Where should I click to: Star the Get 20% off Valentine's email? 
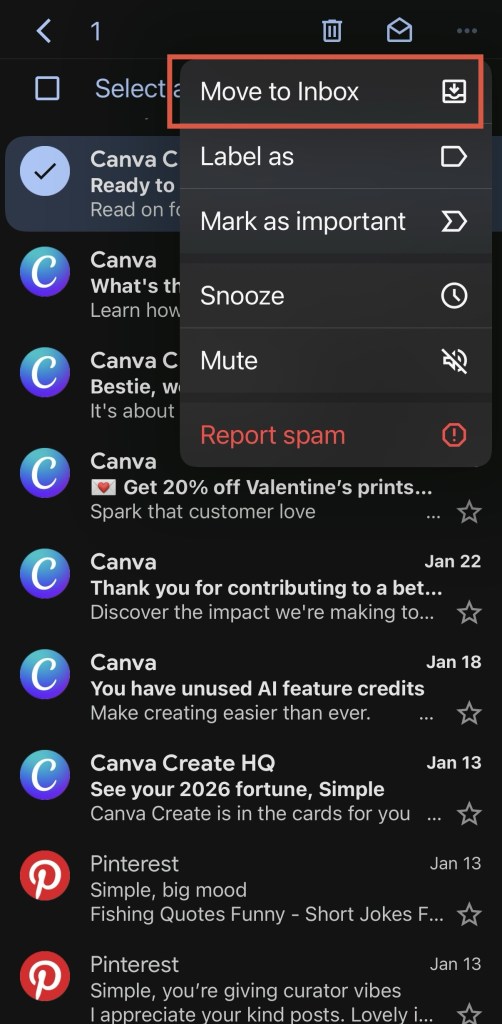(469, 512)
